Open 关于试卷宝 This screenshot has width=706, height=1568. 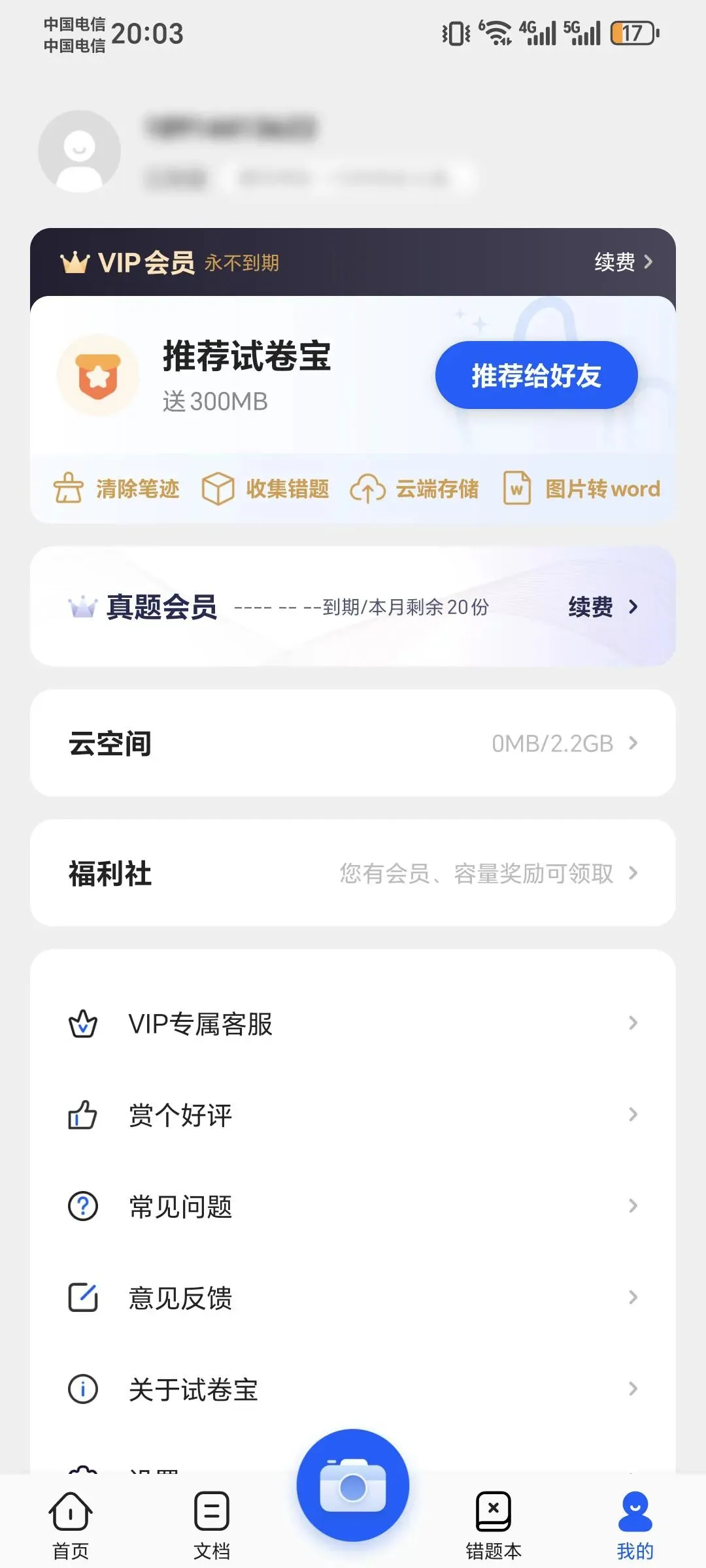(x=353, y=1389)
